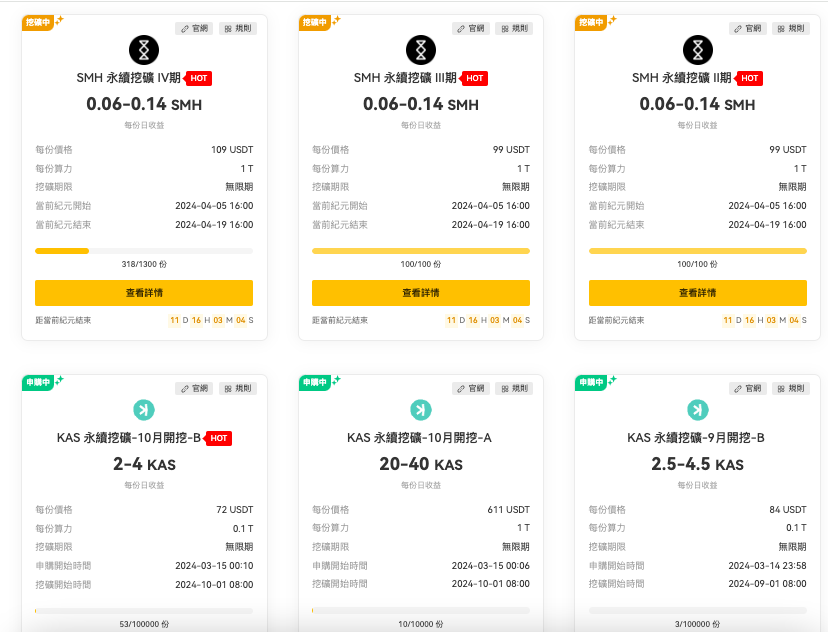View 規則 on KAS 10月開挖-A card
Image resolution: width=828 pixels, height=632 pixels.
515,389
